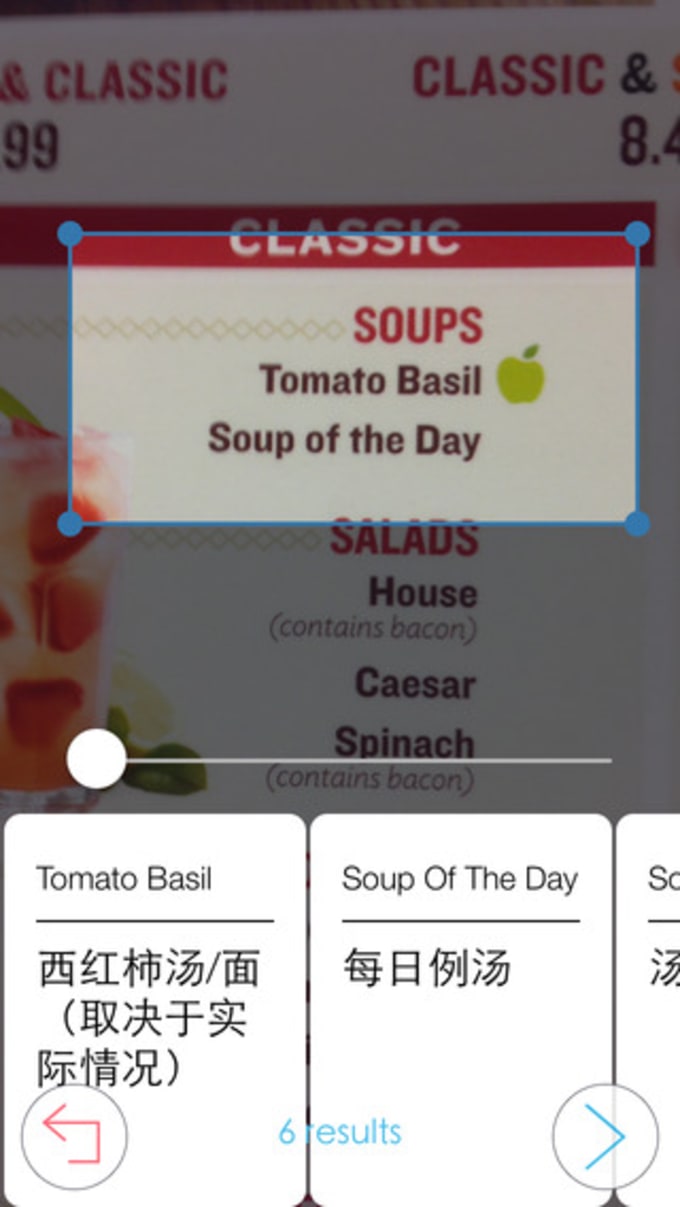The height and width of the screenshot is (1207, 680).
Task: Tap the red back arrow button
Action: point(74,1136)
